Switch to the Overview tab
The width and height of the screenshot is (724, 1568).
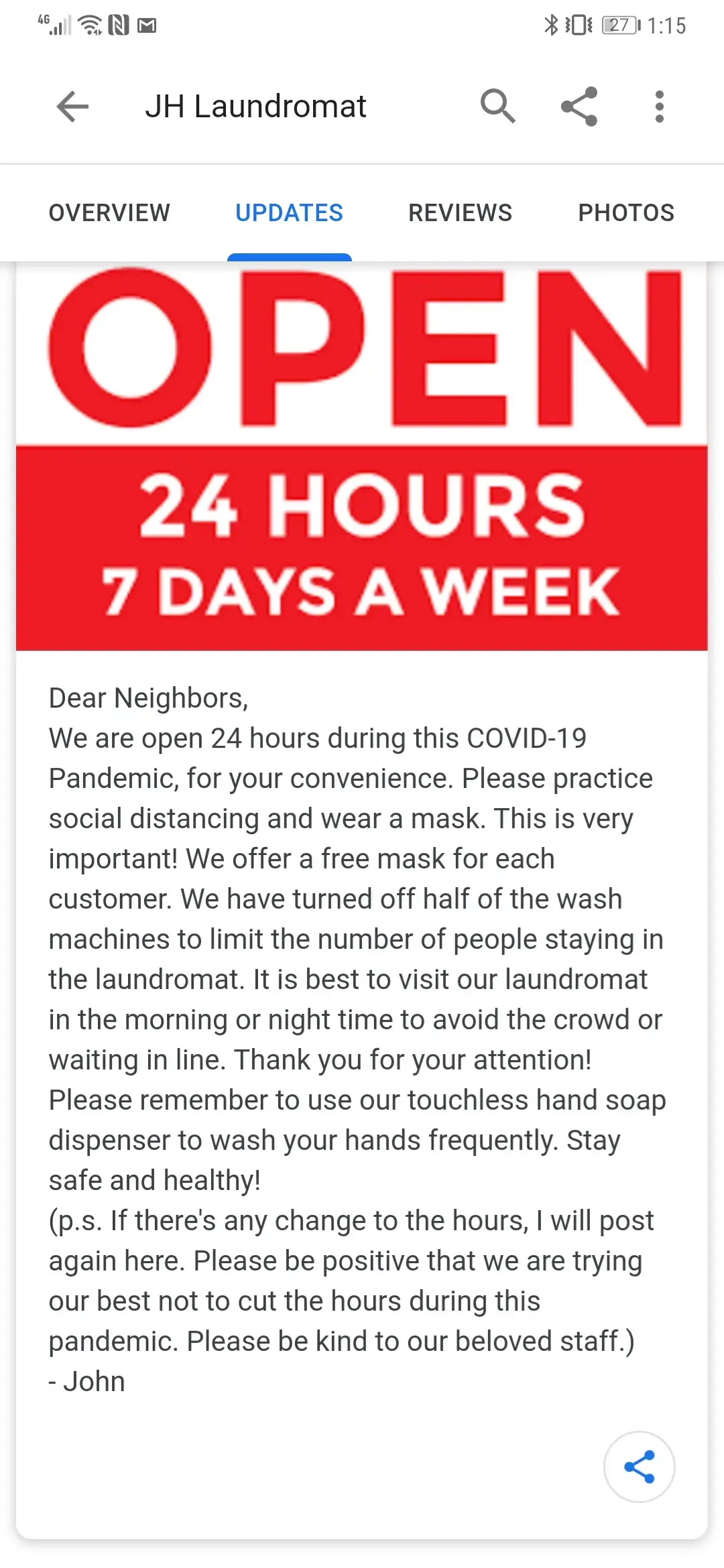(x=109, y=213)
